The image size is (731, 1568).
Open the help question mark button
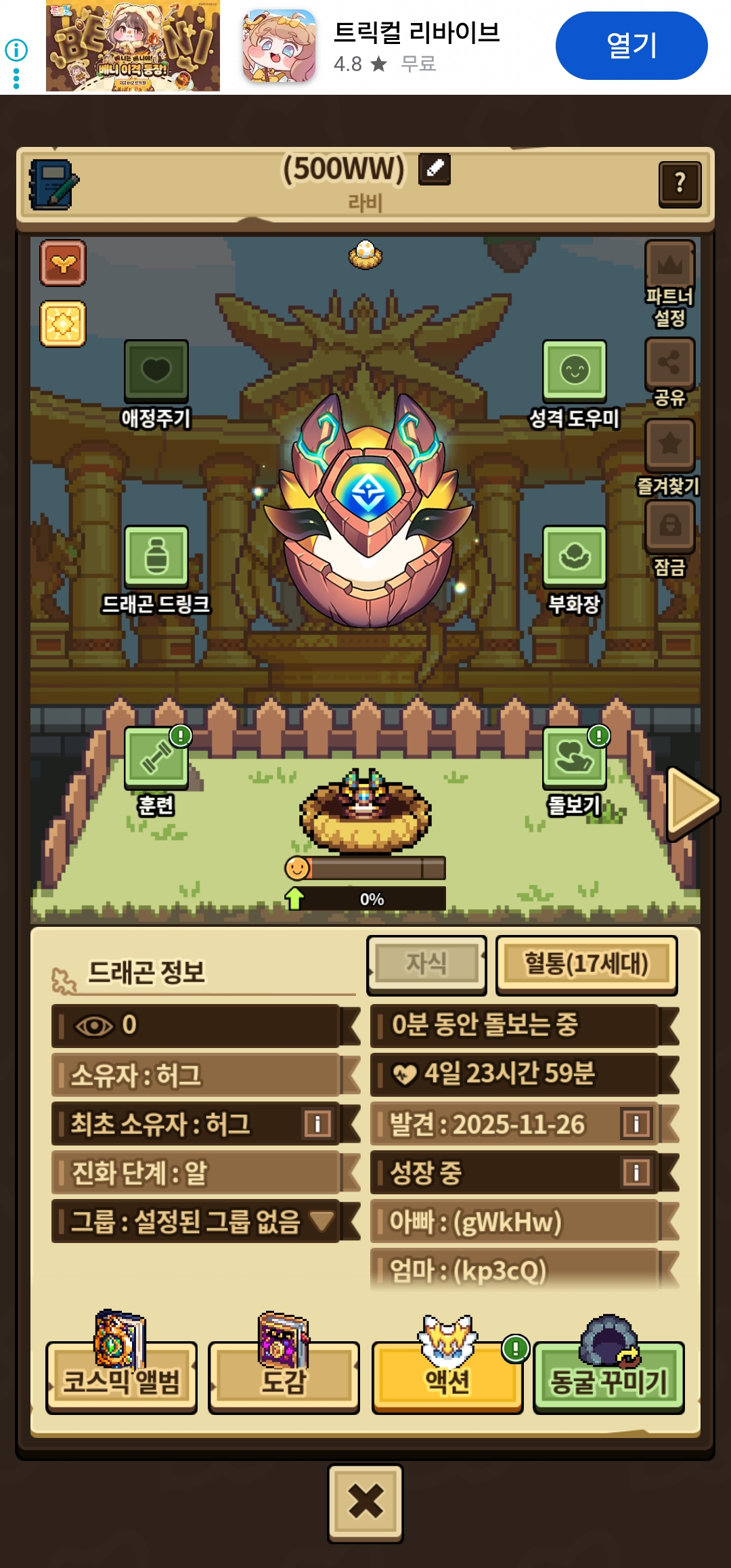680,183
